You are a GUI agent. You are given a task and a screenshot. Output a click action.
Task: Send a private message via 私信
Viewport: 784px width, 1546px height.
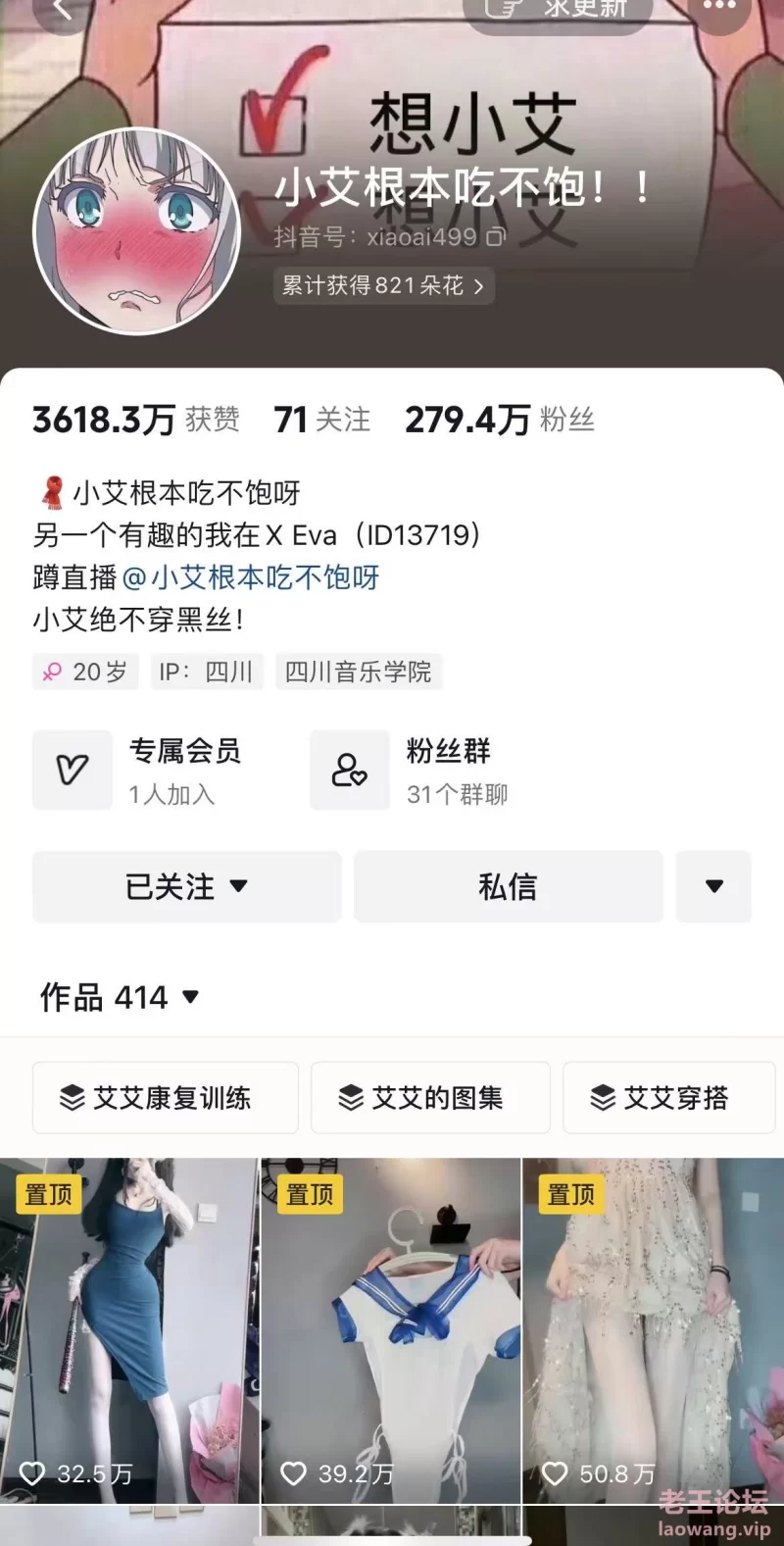coord(508,887)
